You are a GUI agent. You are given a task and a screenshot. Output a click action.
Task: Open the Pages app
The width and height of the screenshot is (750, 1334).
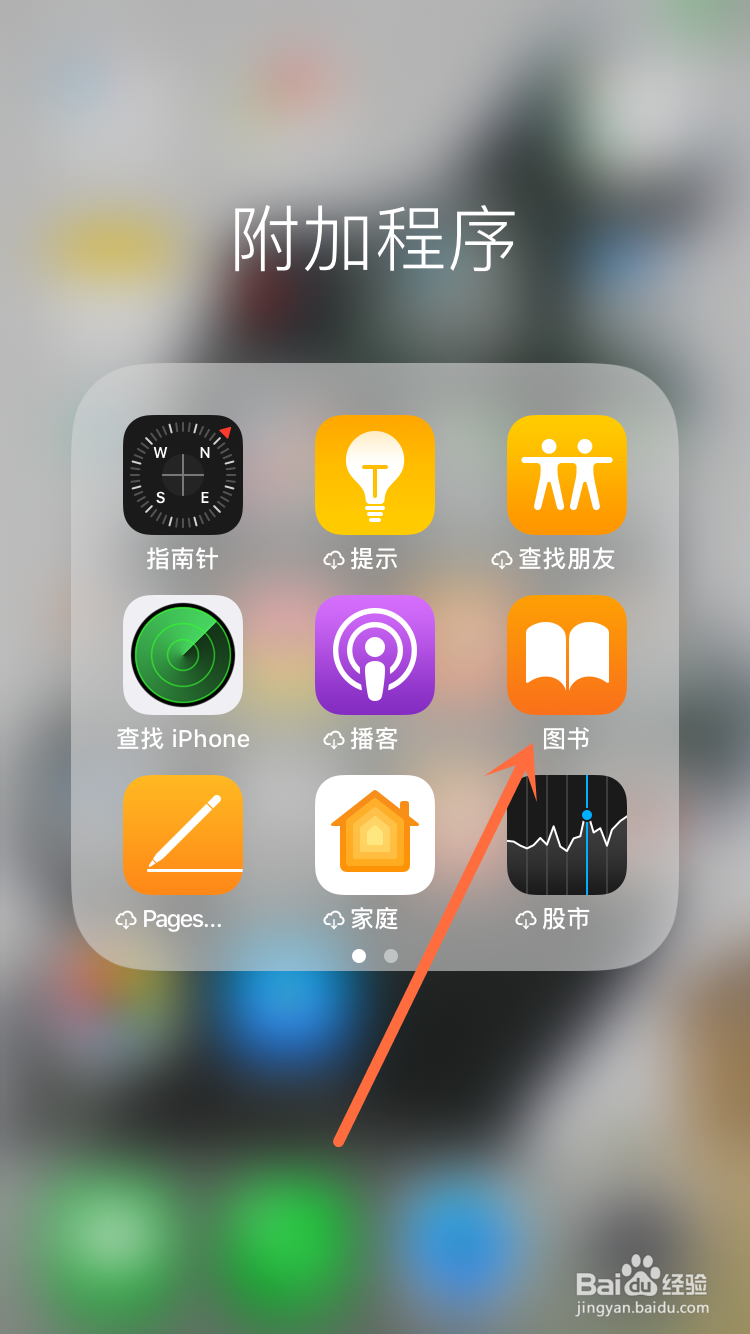(183, 836)
